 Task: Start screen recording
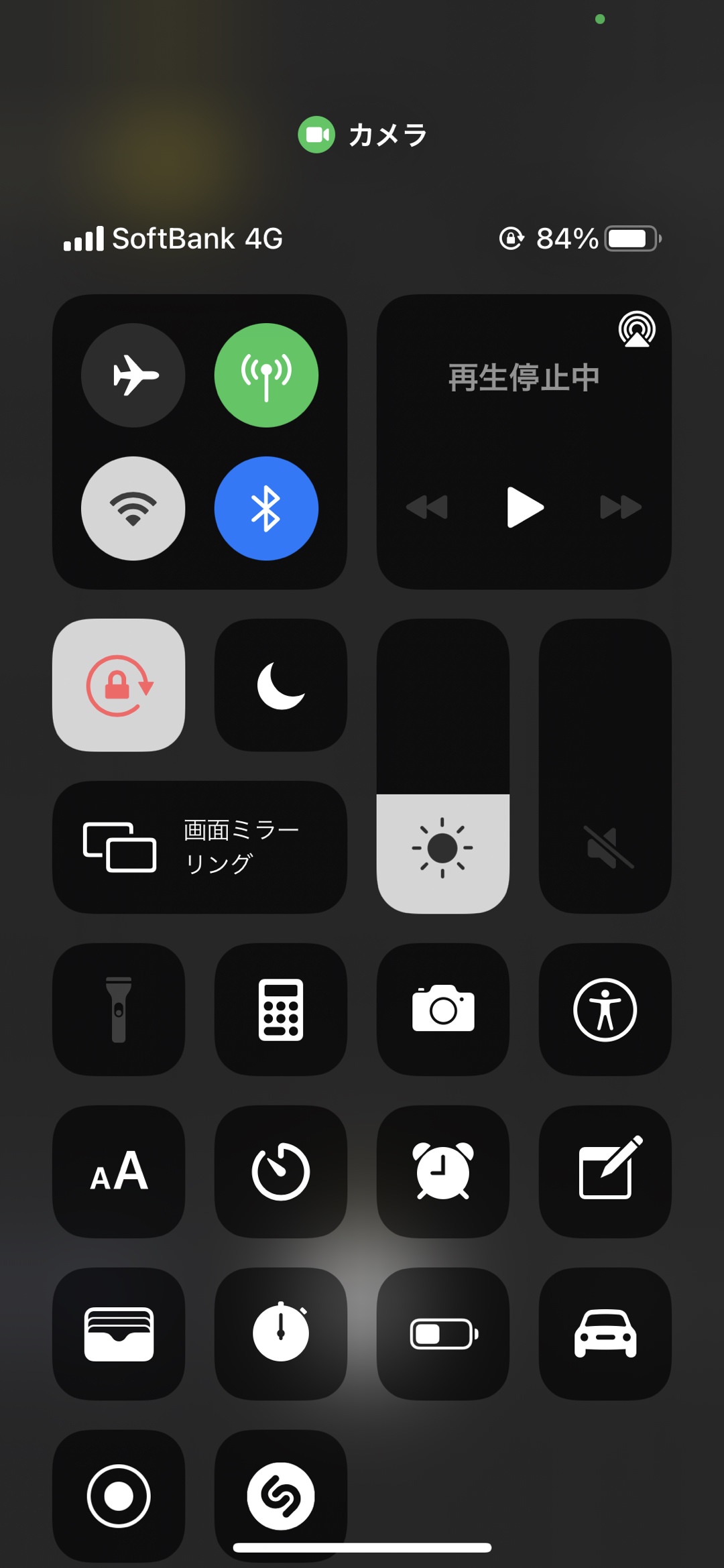click(119, 1496)
